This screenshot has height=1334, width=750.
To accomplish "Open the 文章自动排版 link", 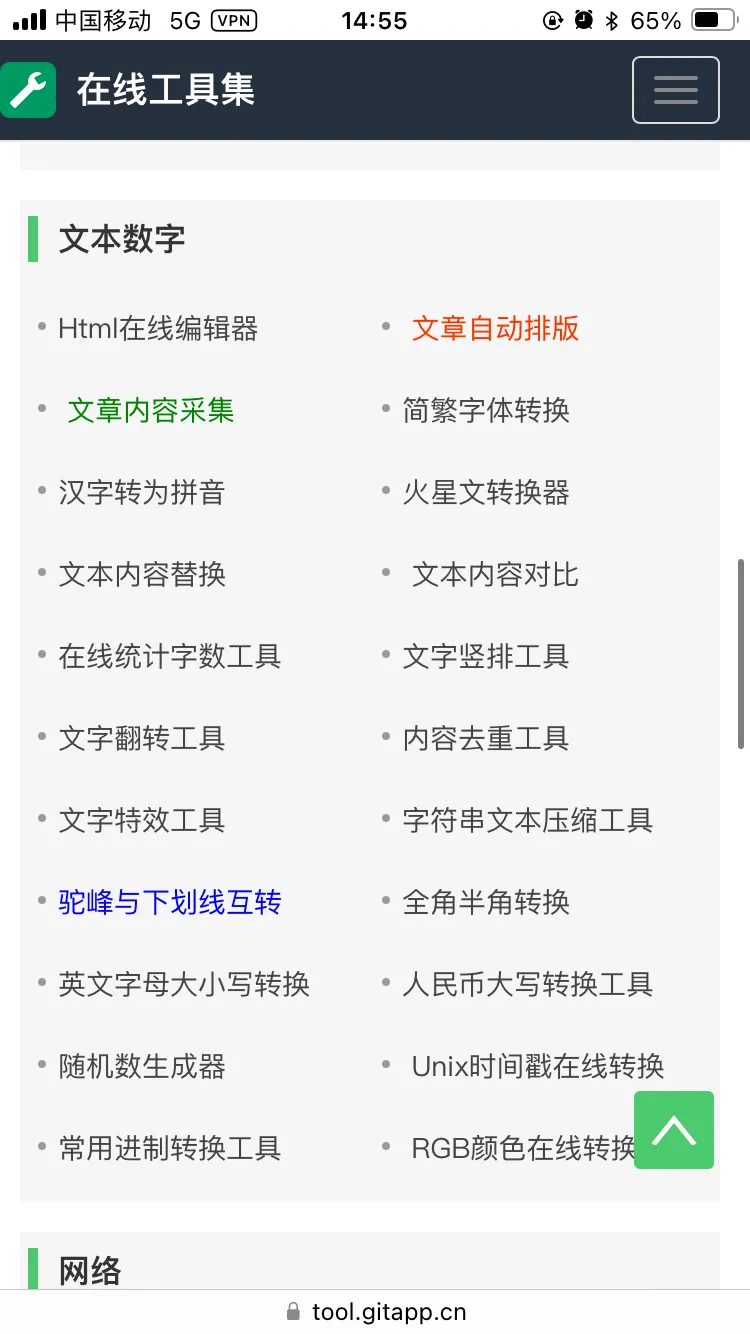I will 495,329.
